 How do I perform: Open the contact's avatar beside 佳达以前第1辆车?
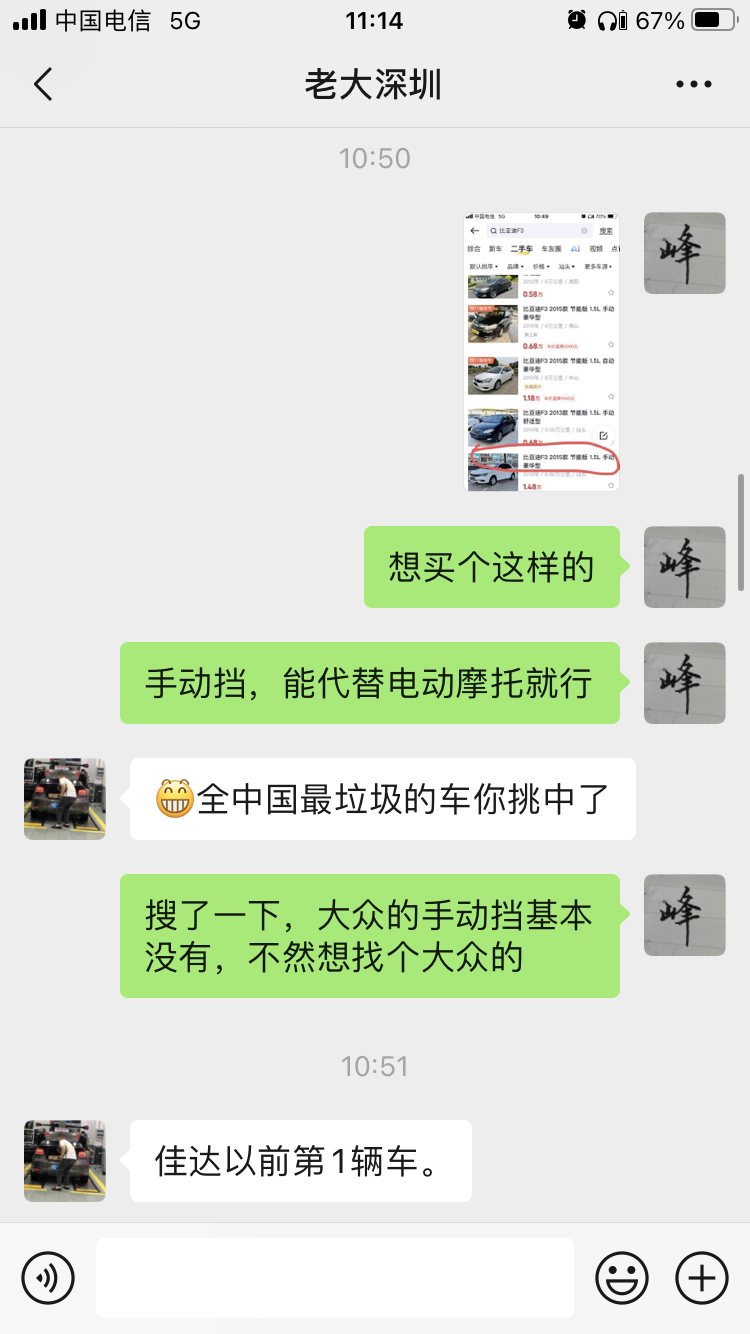pos(65,1161)
